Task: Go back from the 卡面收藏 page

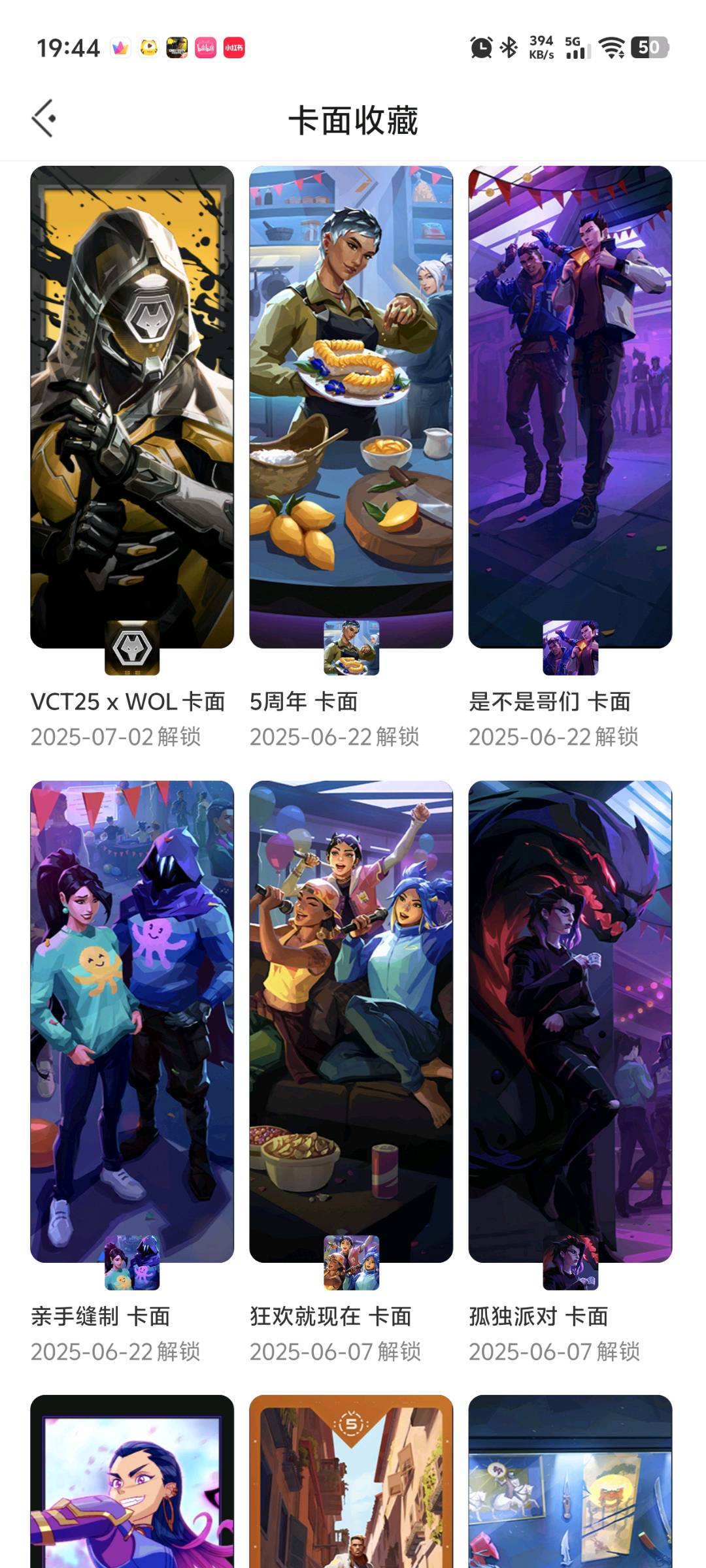Action: 44,118
